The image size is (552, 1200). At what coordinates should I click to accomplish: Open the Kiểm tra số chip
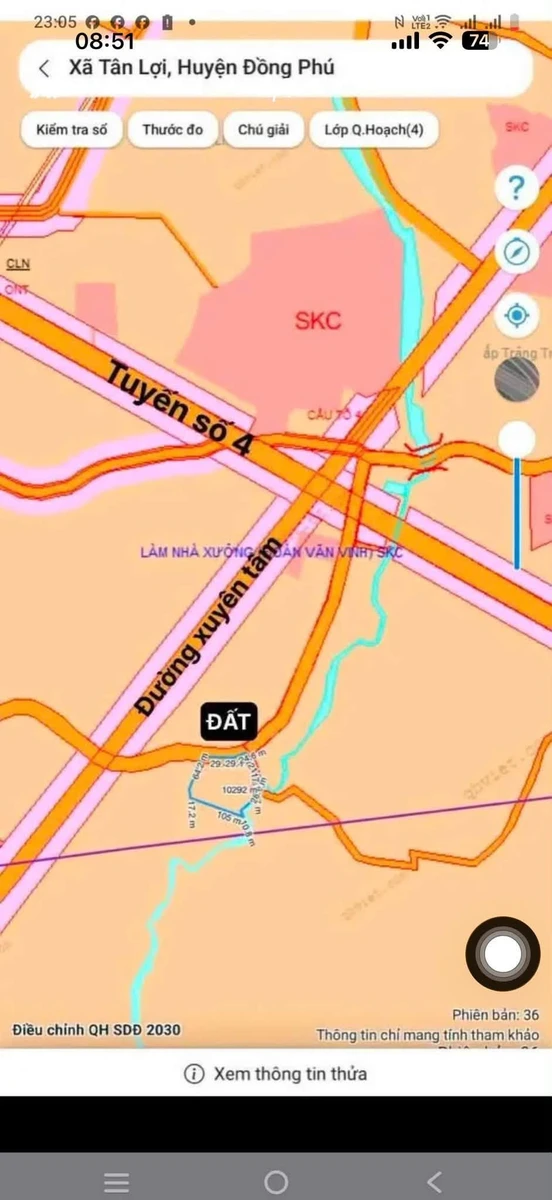71,130
